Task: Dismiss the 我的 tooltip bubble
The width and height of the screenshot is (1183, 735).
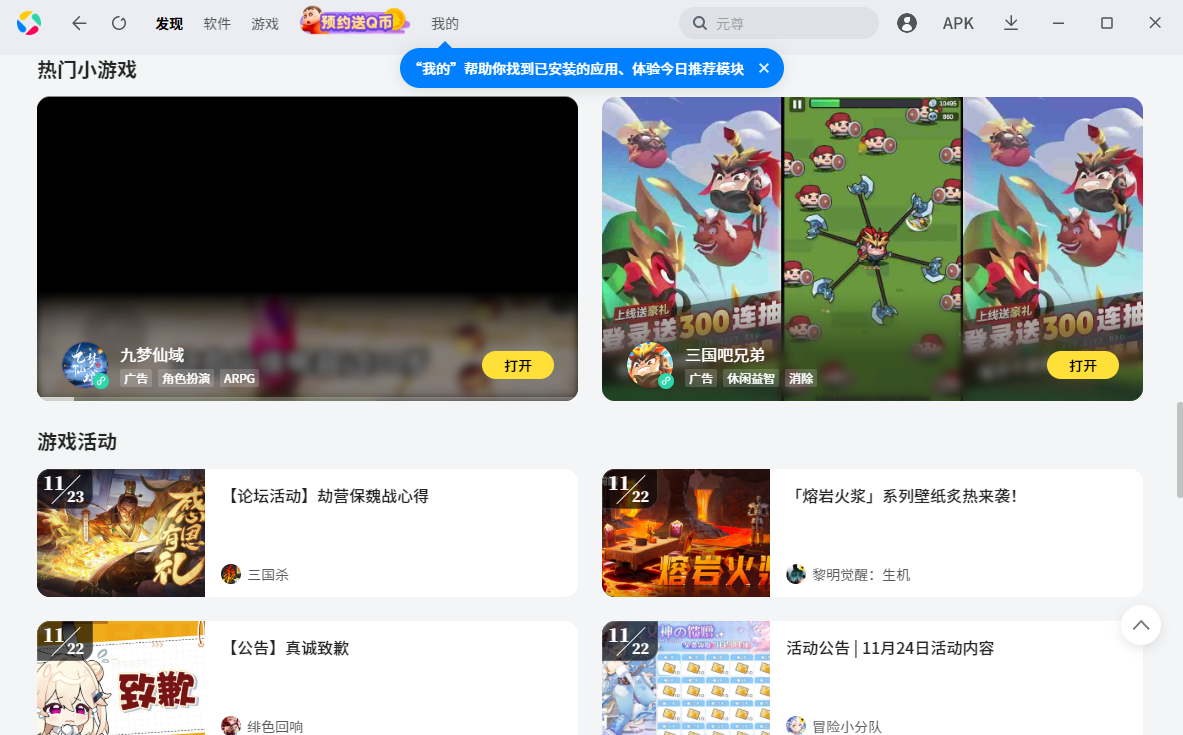Action: [x=764, y=68]
